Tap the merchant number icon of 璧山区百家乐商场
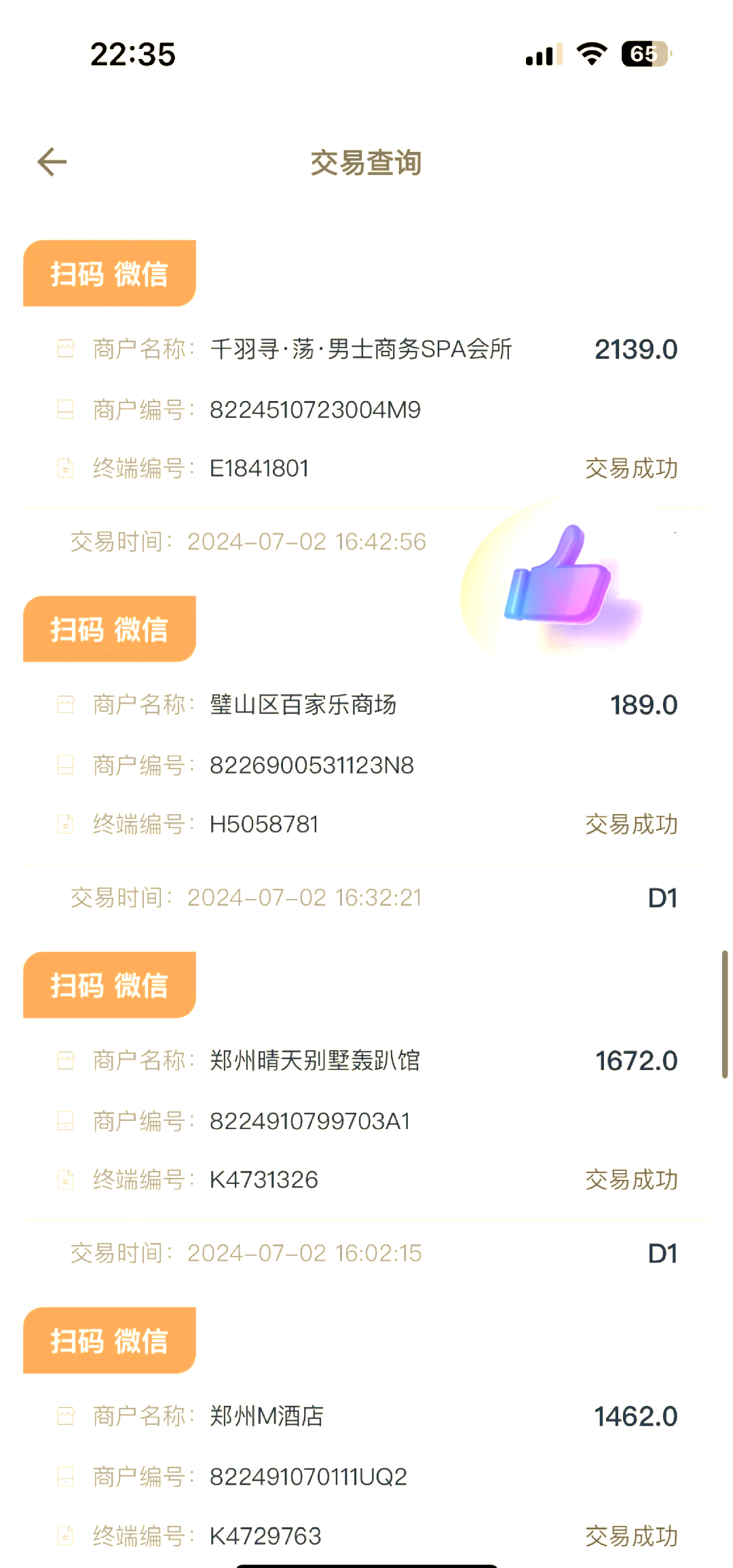 pos(64,765)
